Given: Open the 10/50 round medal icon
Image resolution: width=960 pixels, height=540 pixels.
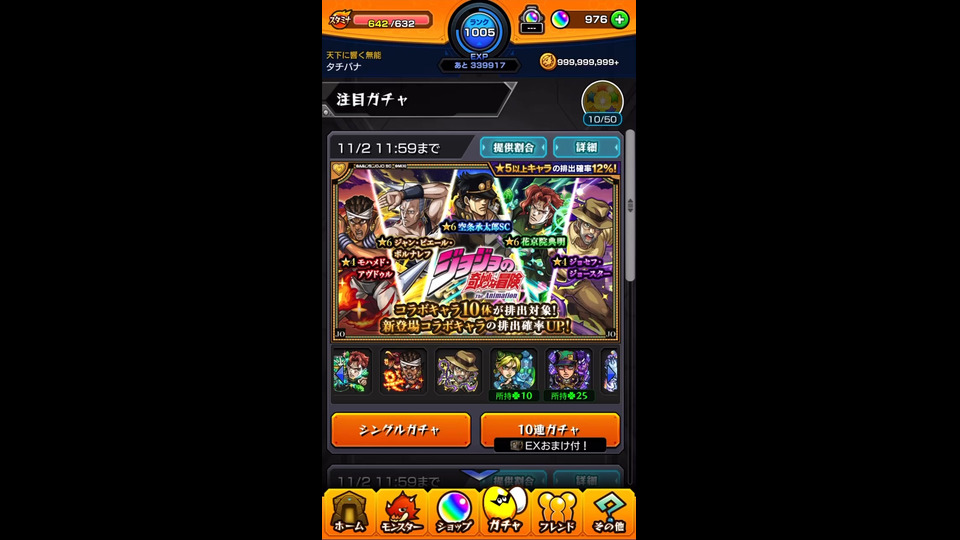Looking at the screenshot, I should click(602, 103).
